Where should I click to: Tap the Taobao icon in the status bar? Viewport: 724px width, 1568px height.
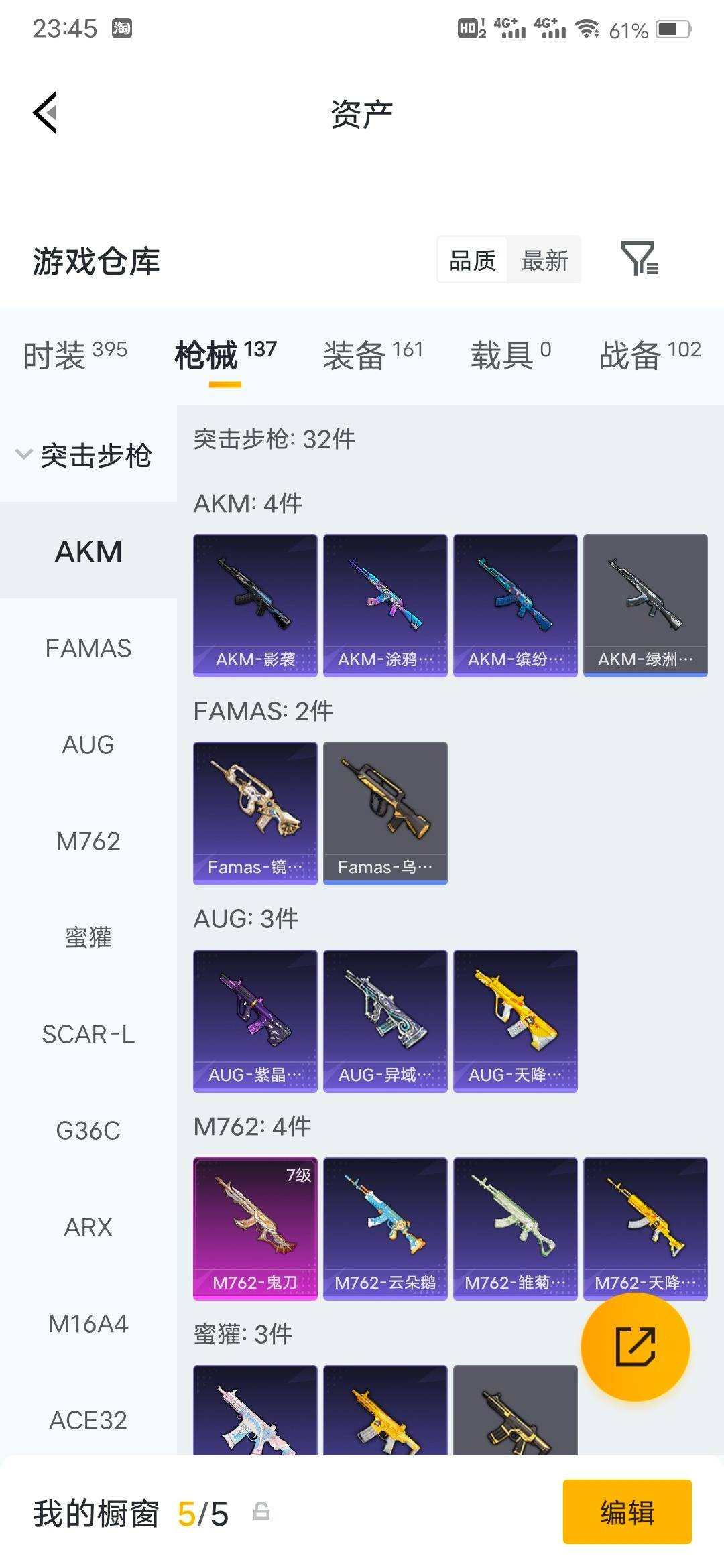tap(121, 30)
